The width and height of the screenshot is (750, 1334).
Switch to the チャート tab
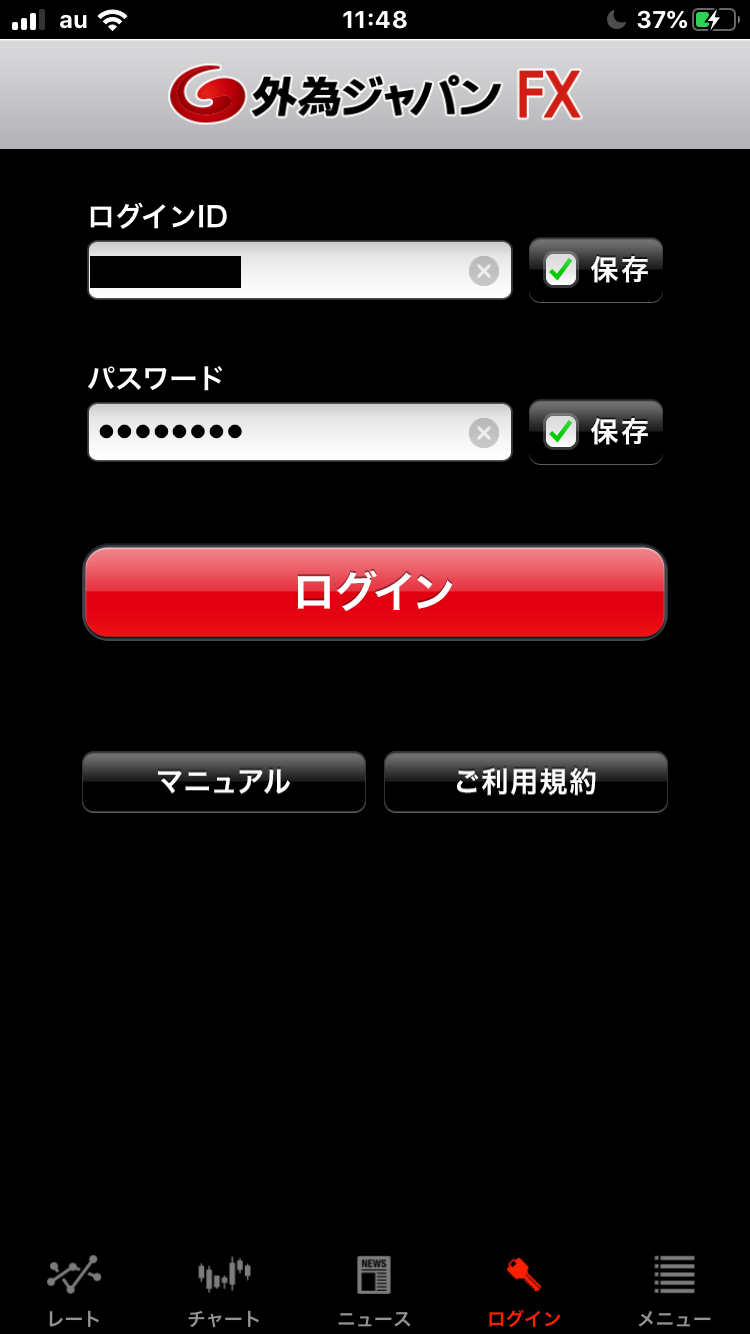(x=224, y=1290)
